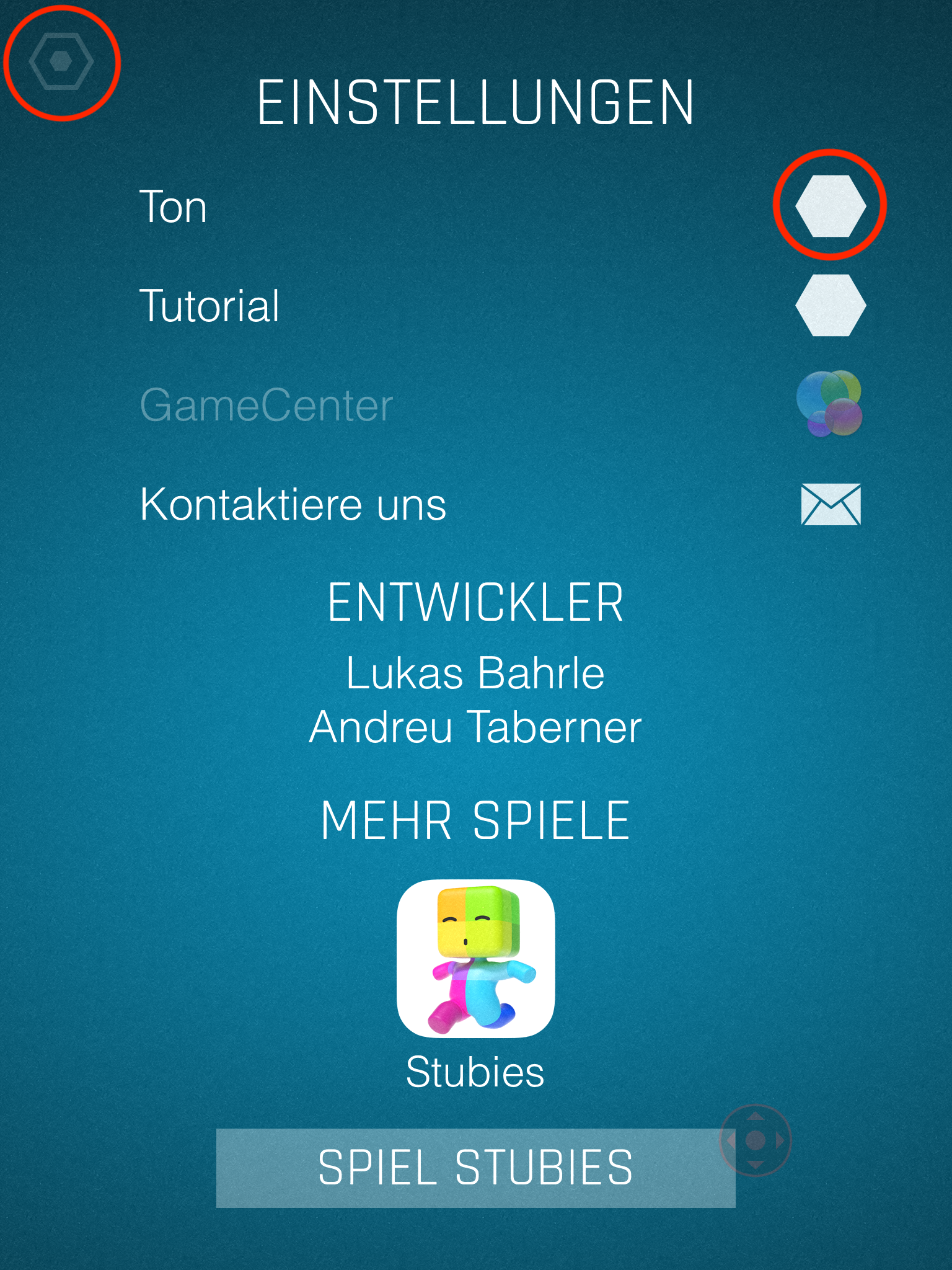The width and height of the screenshot is (952, 1270).
Task: Open GameCenter
Action: (x=829, y=404)
